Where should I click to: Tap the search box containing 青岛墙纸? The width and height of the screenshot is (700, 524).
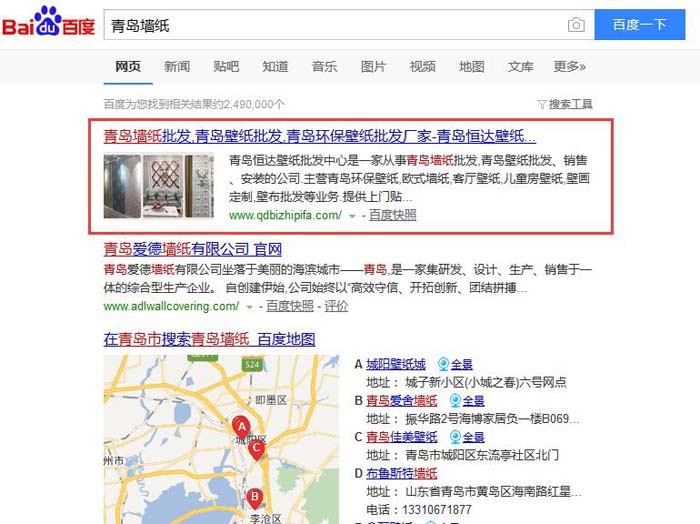point(330,25)
